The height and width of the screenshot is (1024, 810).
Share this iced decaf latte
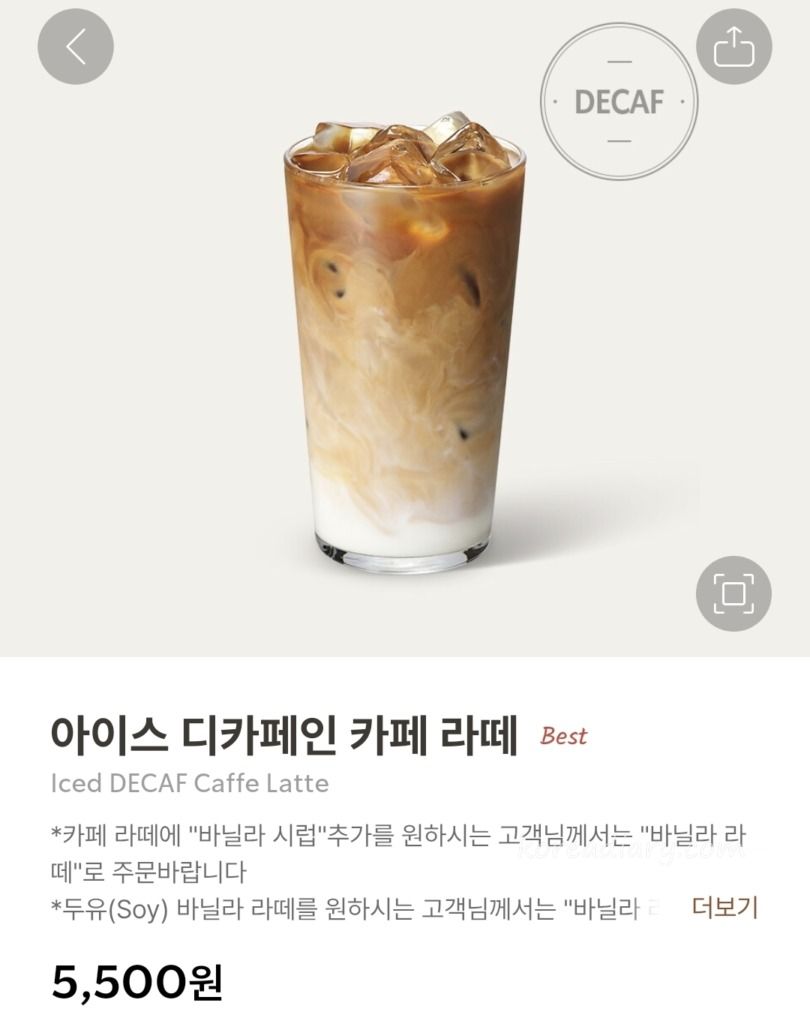tap(733, 46)
